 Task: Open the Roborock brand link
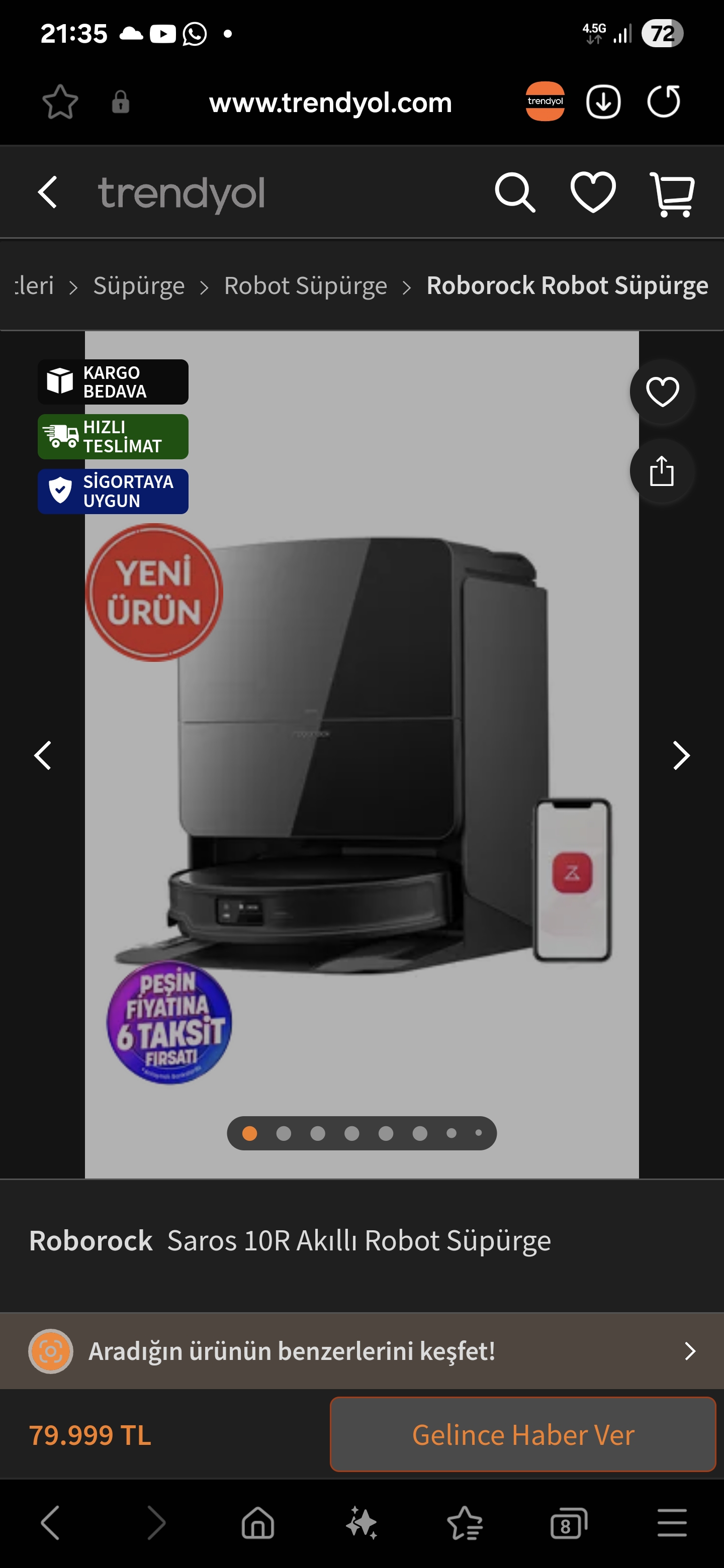pos(90,1240)
